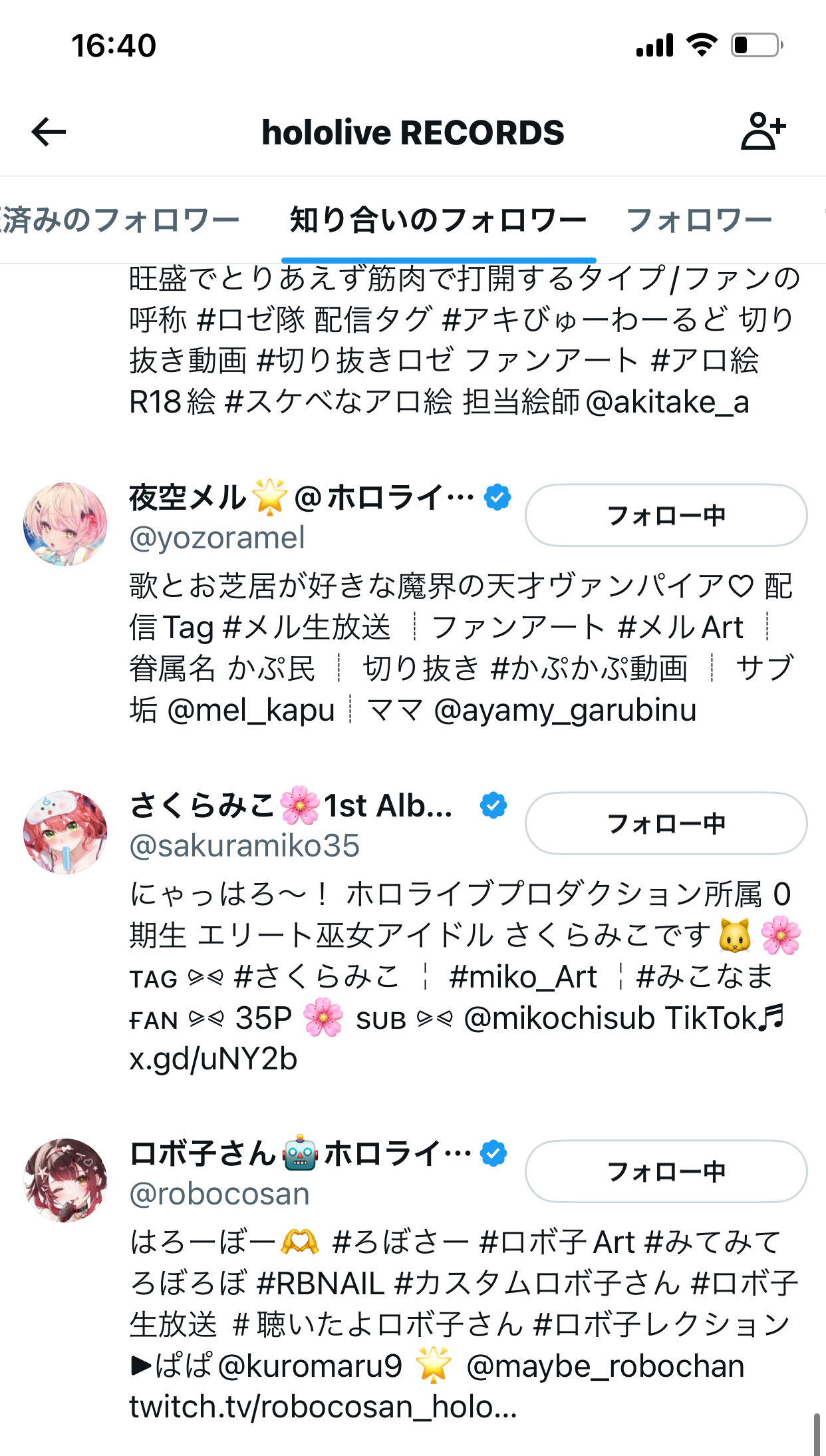Tap フォロー中 button next to @robocosan
The image size is (826, 1456).
pos(666,1171)
